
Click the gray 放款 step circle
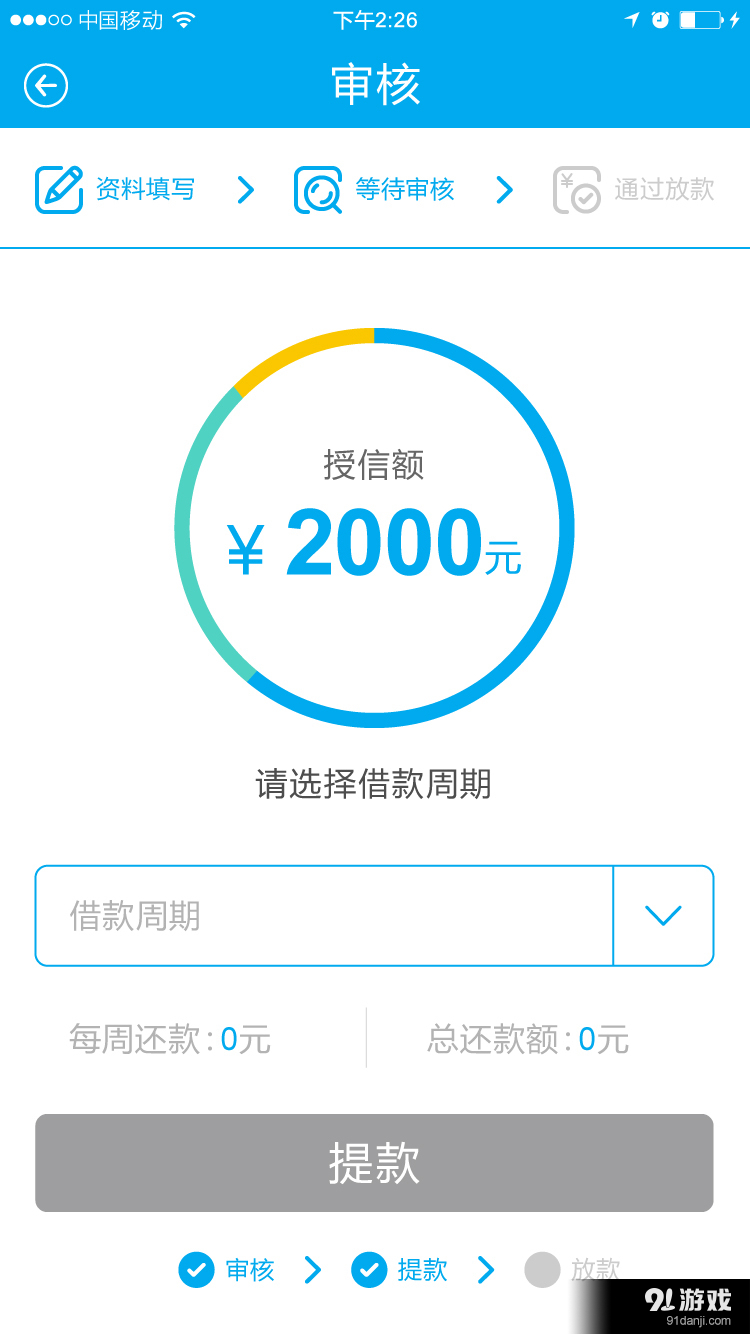(541, 1270)
